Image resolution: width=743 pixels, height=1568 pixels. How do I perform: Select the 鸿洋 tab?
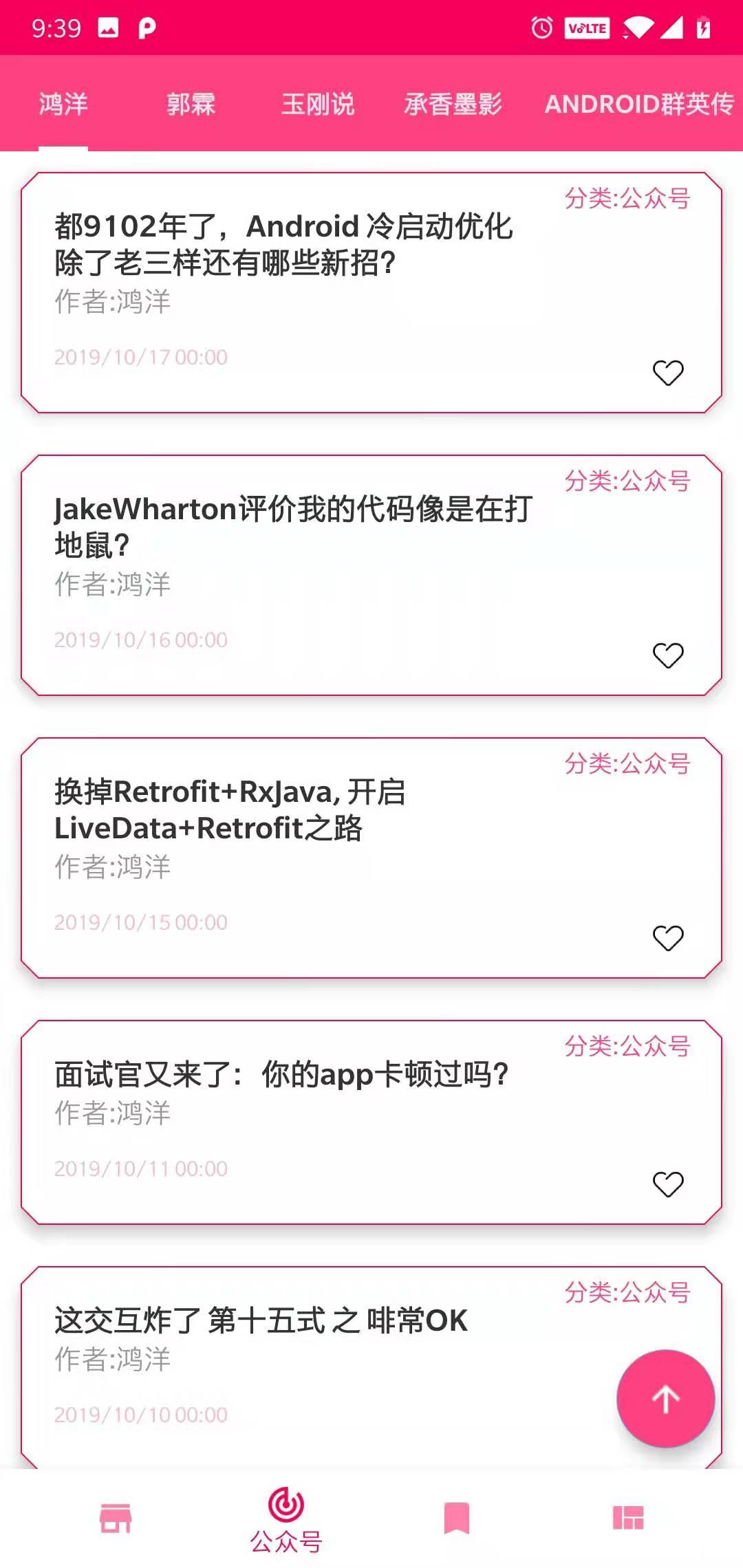click(63, 104)
